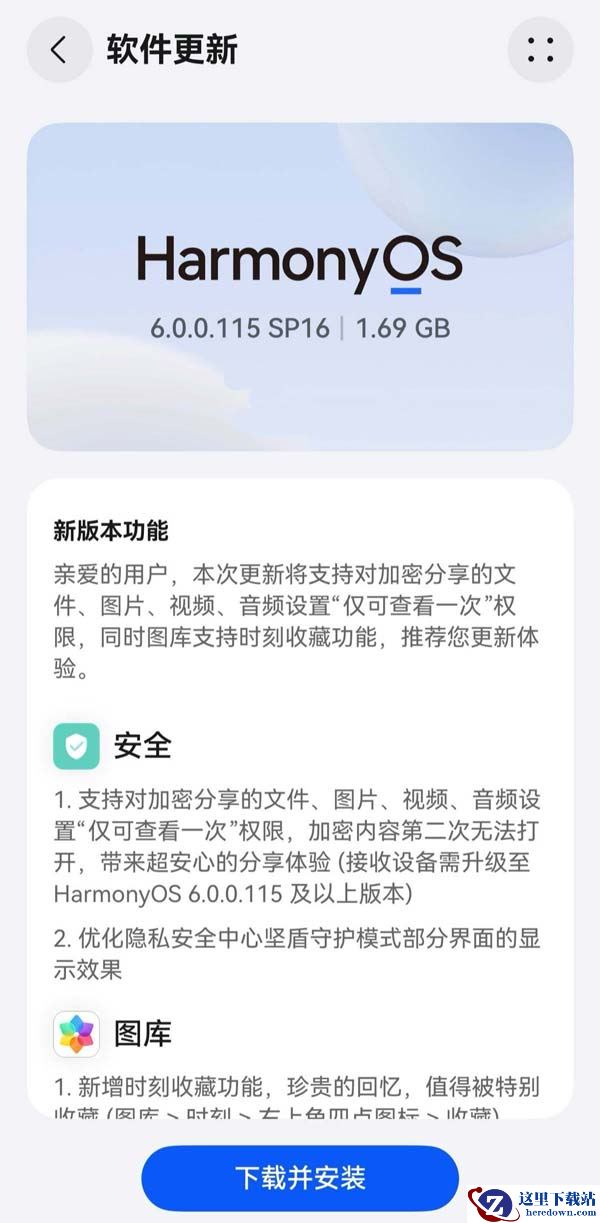Tap the 下载并安装 button
This screenshot has height=1223, width=600.
click(x=300, y=1177)
